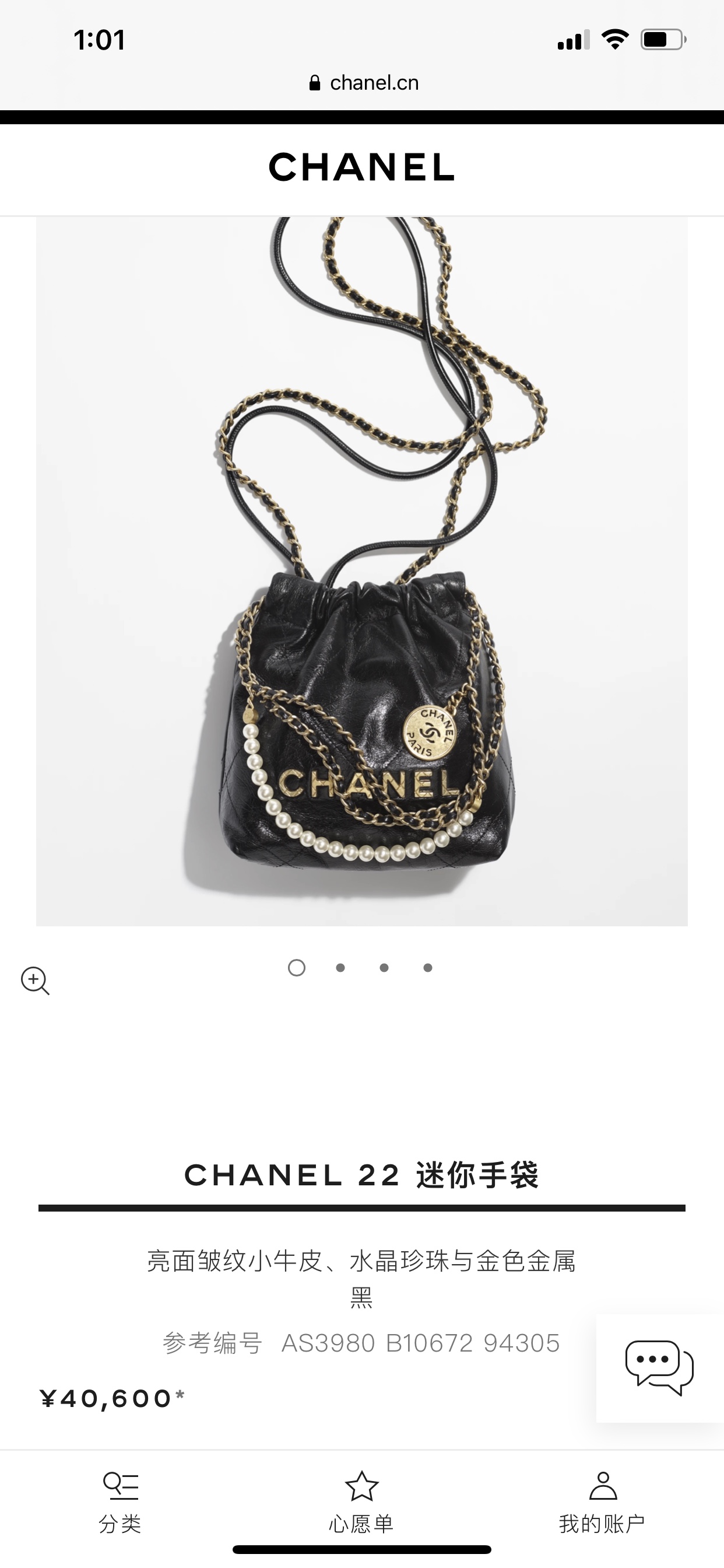Tap the CHANEL logo to go home
This screenshot has width=724, height=1568.
pos(362,167)
